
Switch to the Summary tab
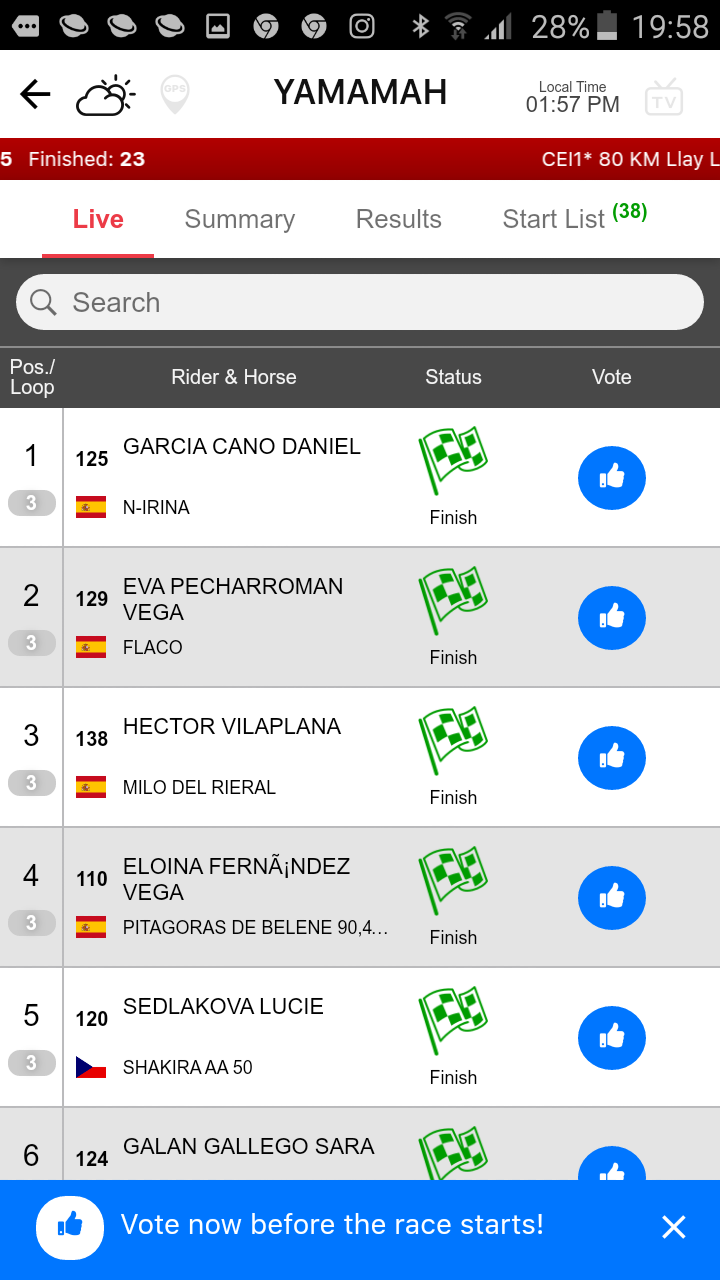point(240,219)
